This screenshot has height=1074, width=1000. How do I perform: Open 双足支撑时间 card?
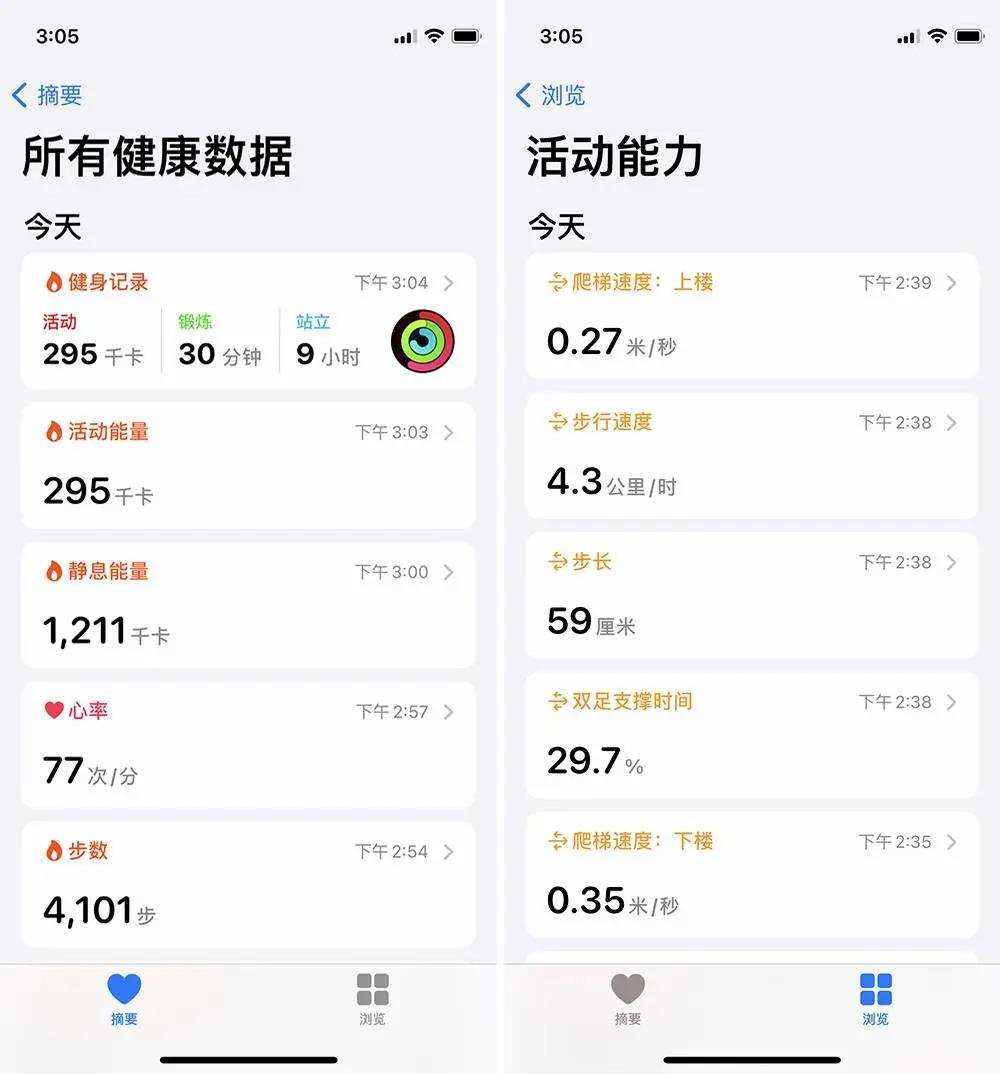point(752,736)
